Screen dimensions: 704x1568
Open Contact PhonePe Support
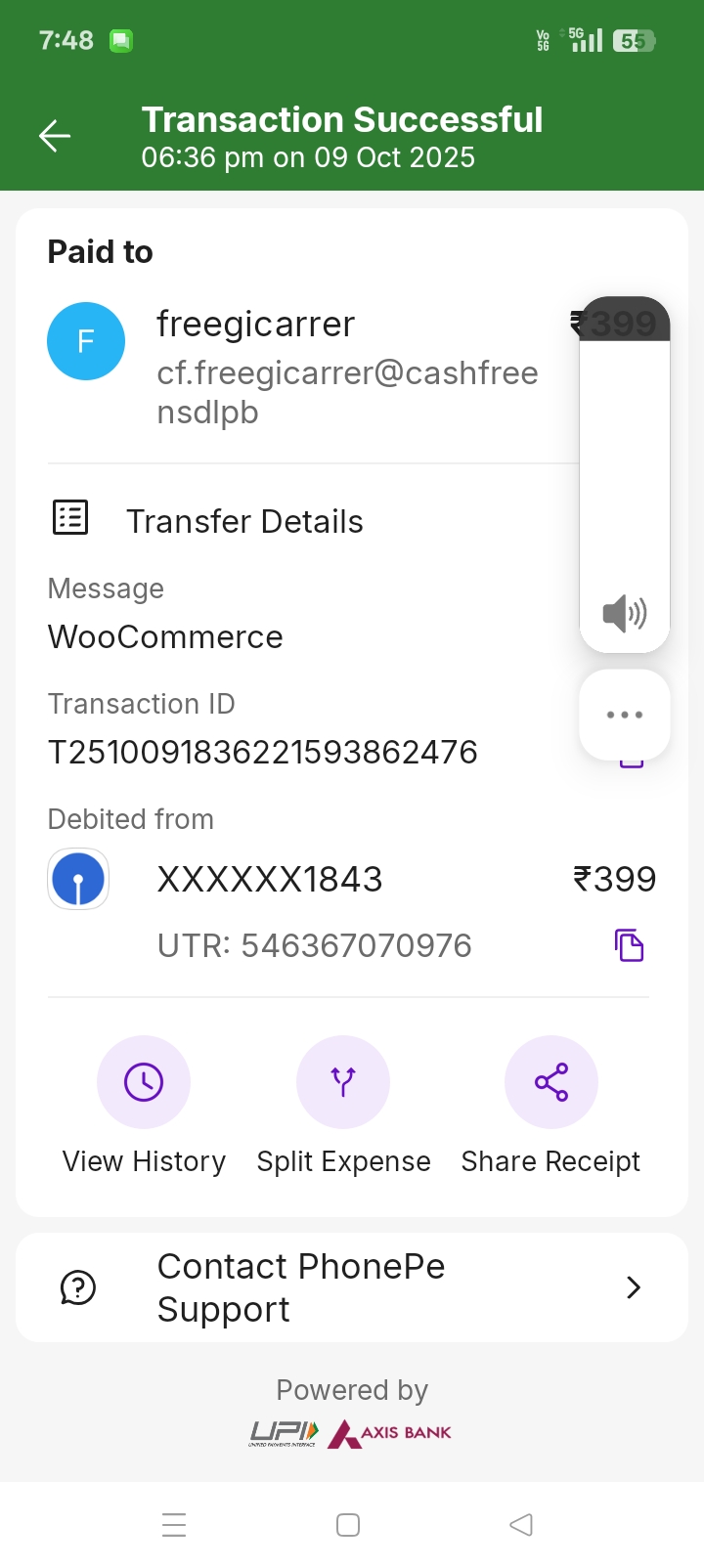(x=352, y=1287)
